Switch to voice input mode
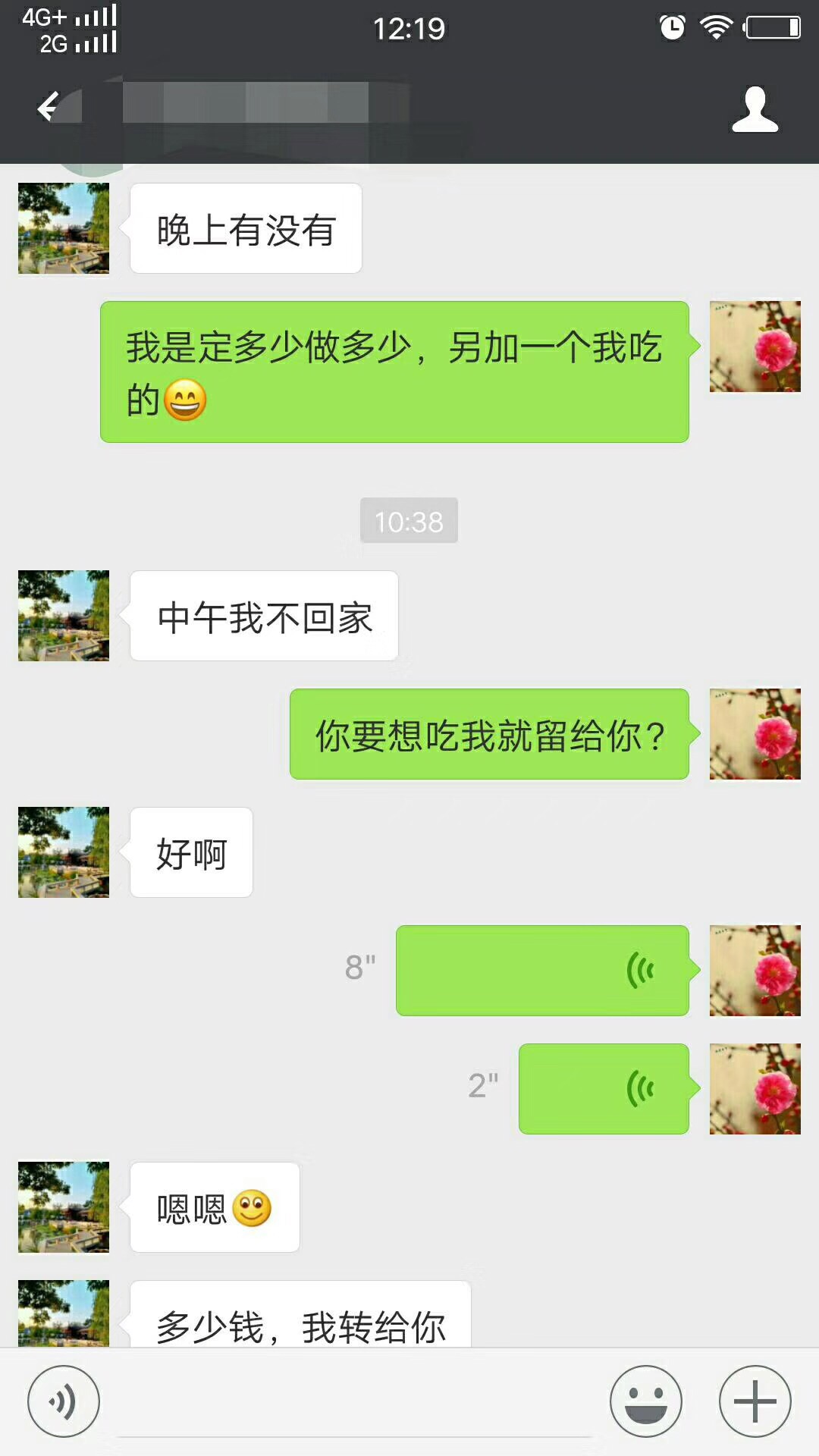This screenshot has height=1456, width=819. pos(64,1401)
